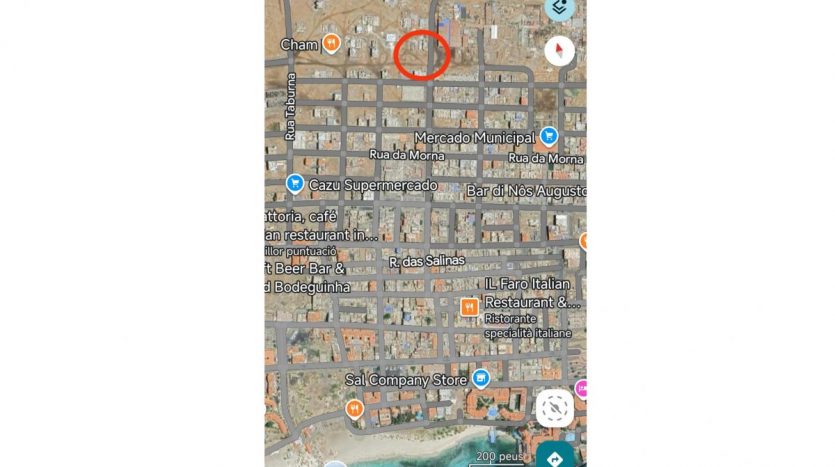Open the Cham restaurant marker
The image size is (835, 467).
point(331,43)
